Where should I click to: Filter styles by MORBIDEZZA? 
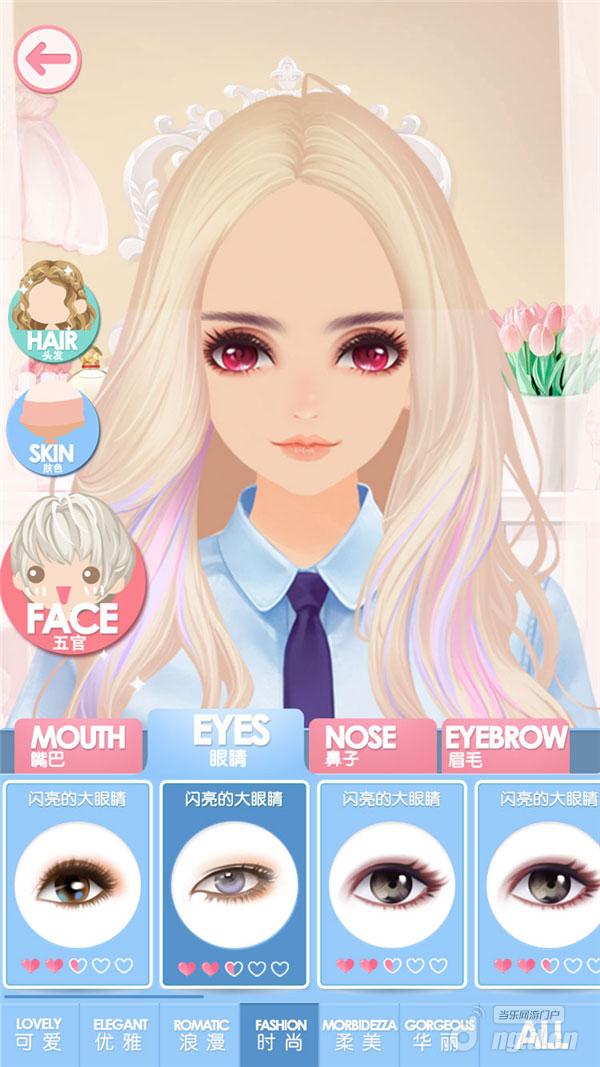(360, 1034)
